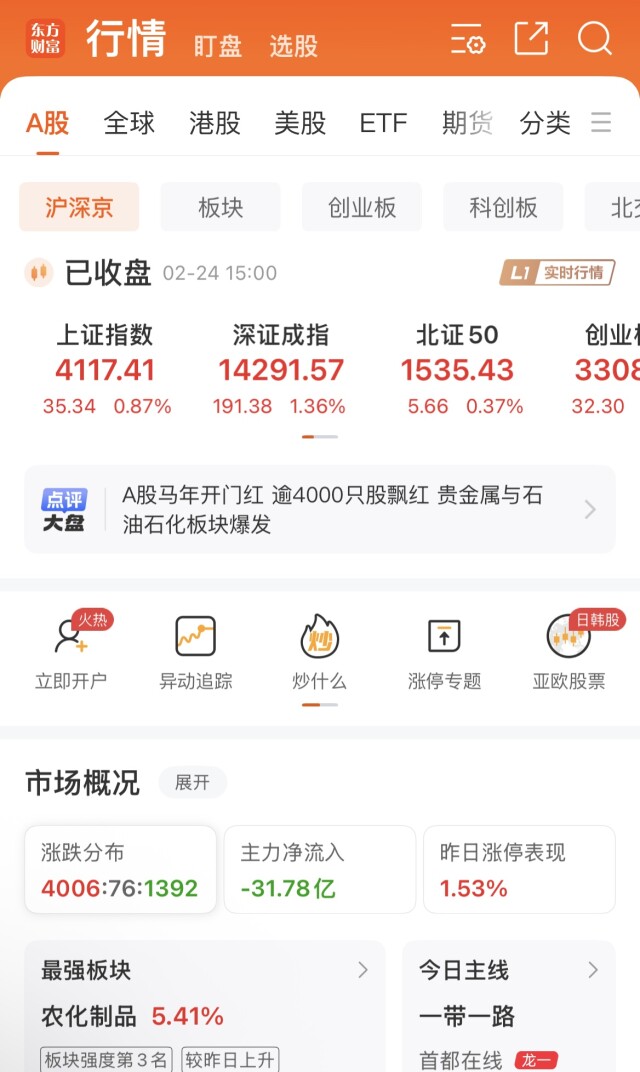The image size is (640, 1072).
Task: Choose the 创业板 filter chip
Action: pyautogui.click(x=362, y=207)
